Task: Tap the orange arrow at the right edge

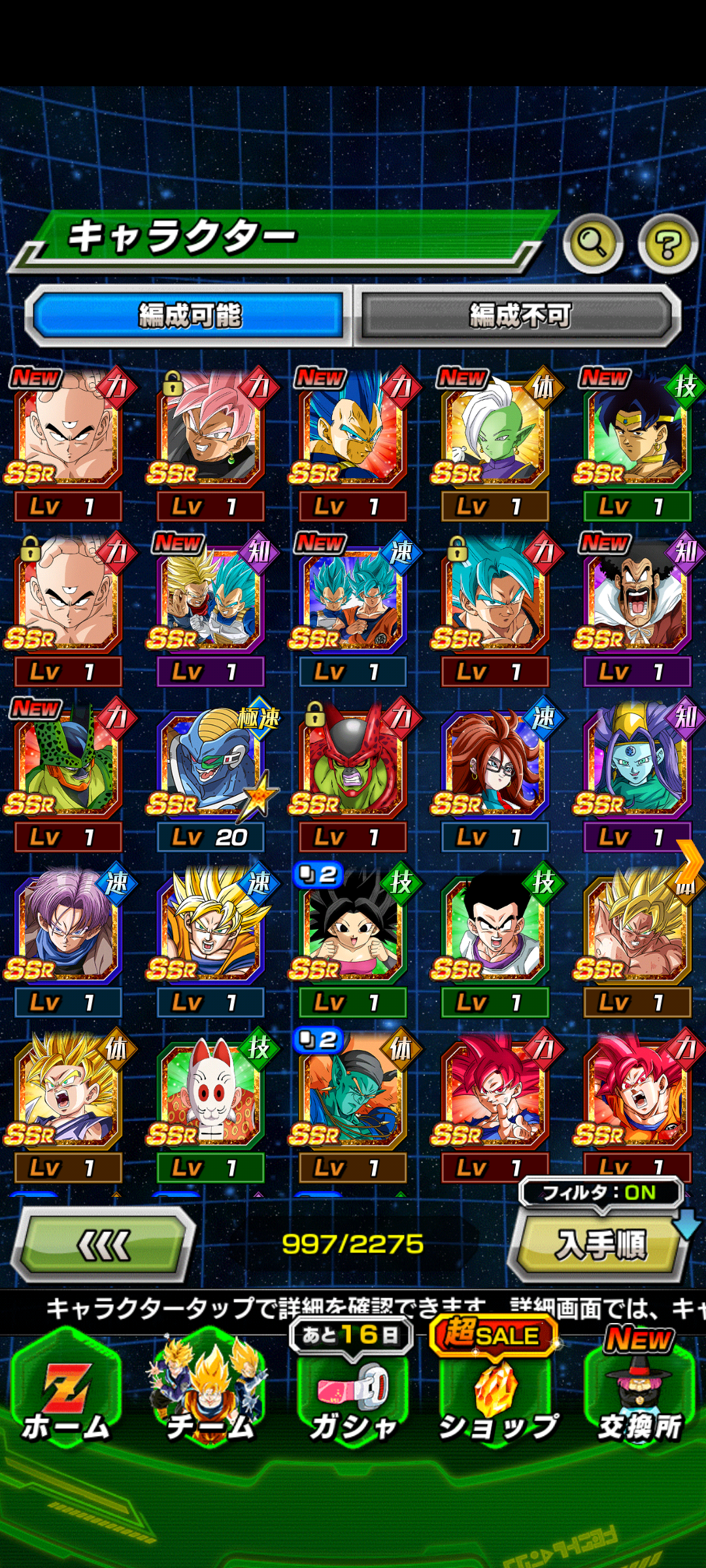Action: pyautogui.click(x=690, y=862)
